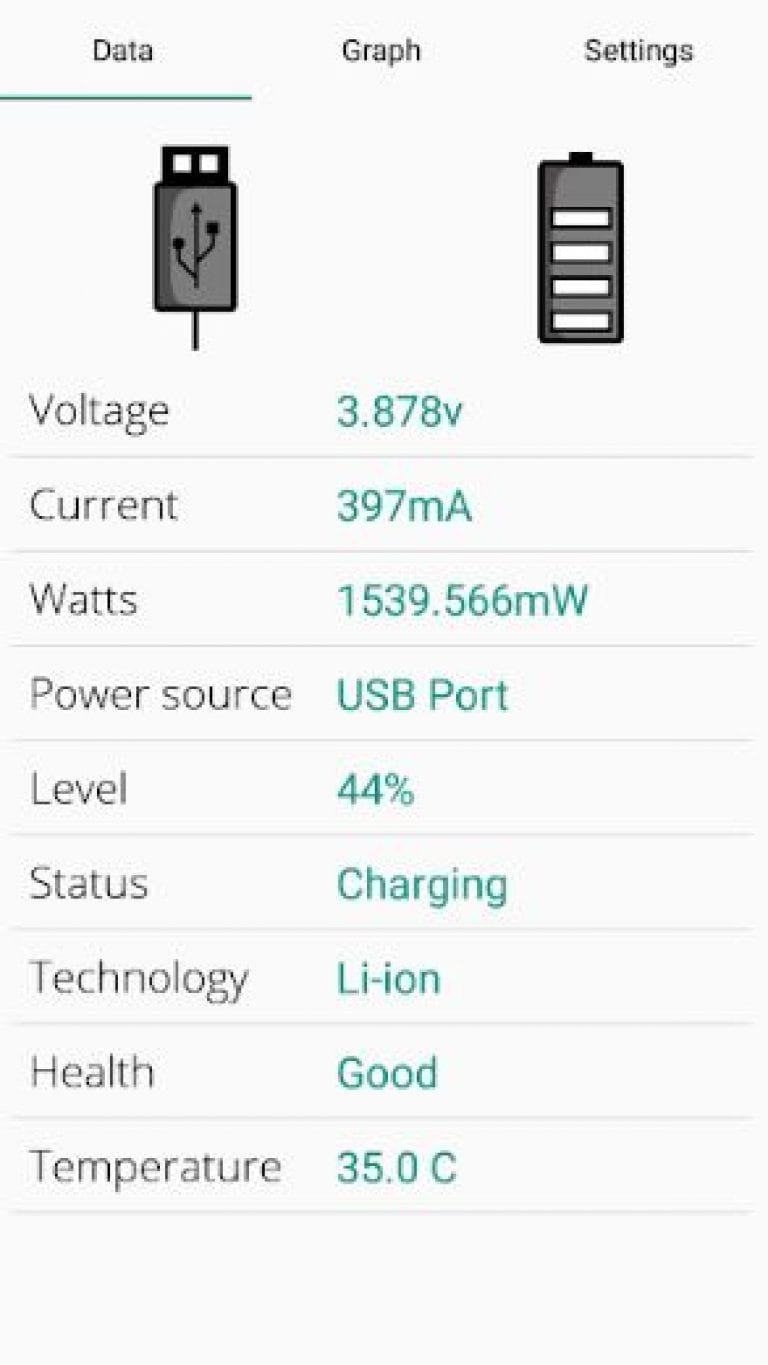
Task: Select the Status row label
Action: coord(88,883)
